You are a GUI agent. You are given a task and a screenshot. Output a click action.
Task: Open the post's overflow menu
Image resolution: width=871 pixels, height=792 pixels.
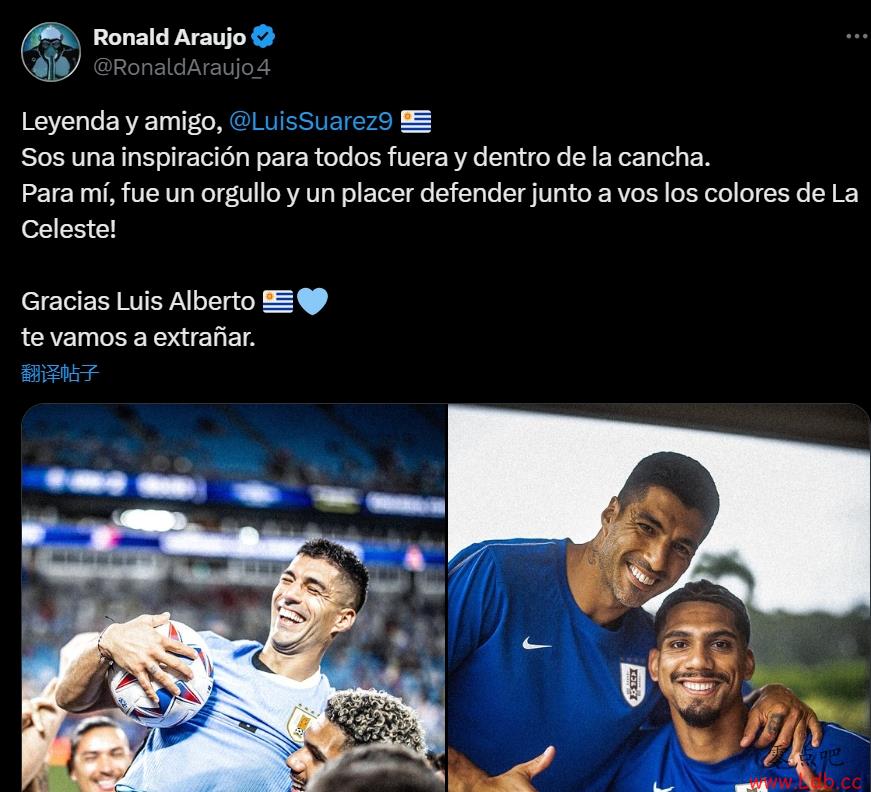tap(856, 37)
